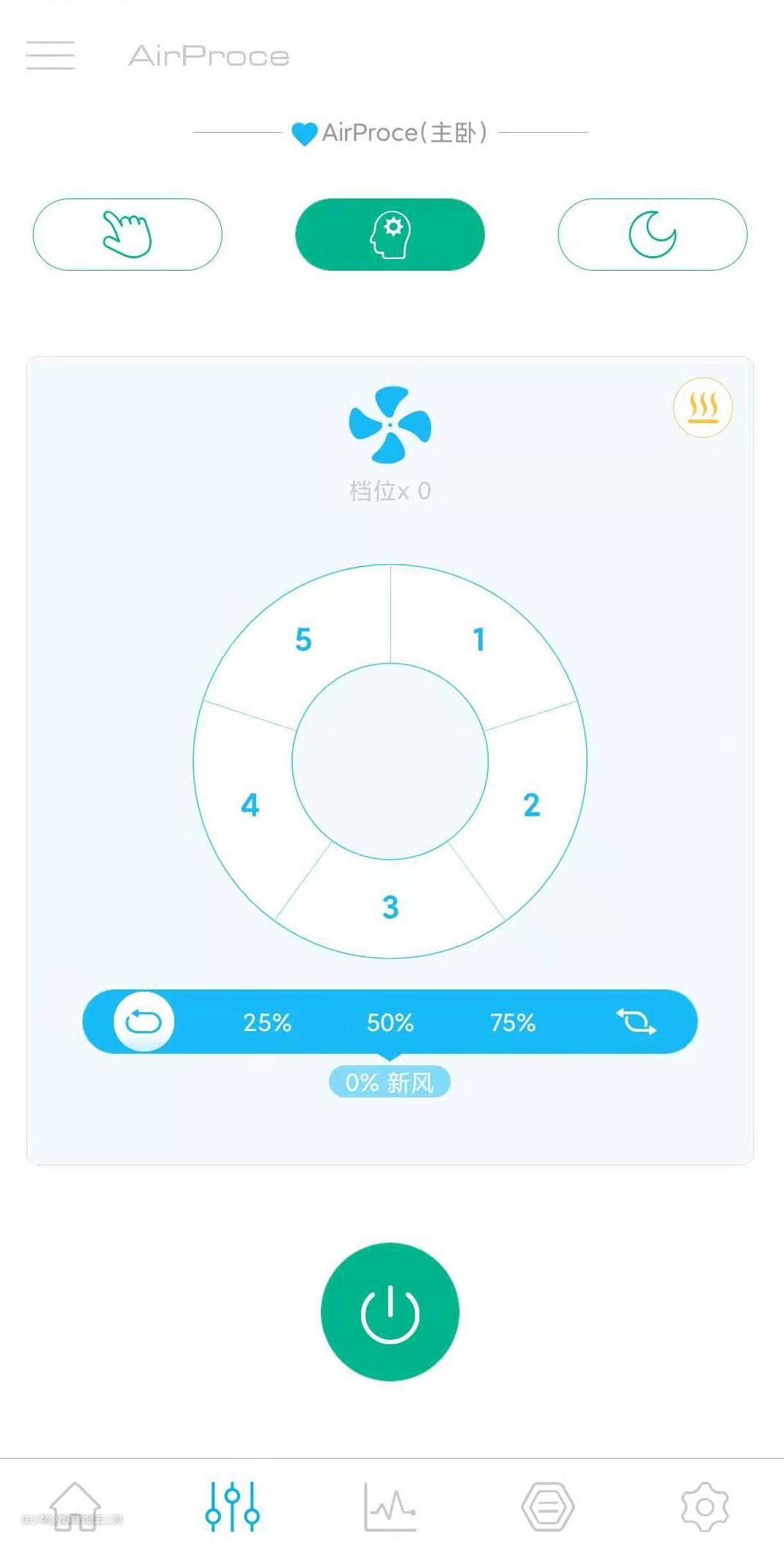Screen dimensions: 784x1547
Task: Switch to manual hand mode
Action: (x=128, y=234)
